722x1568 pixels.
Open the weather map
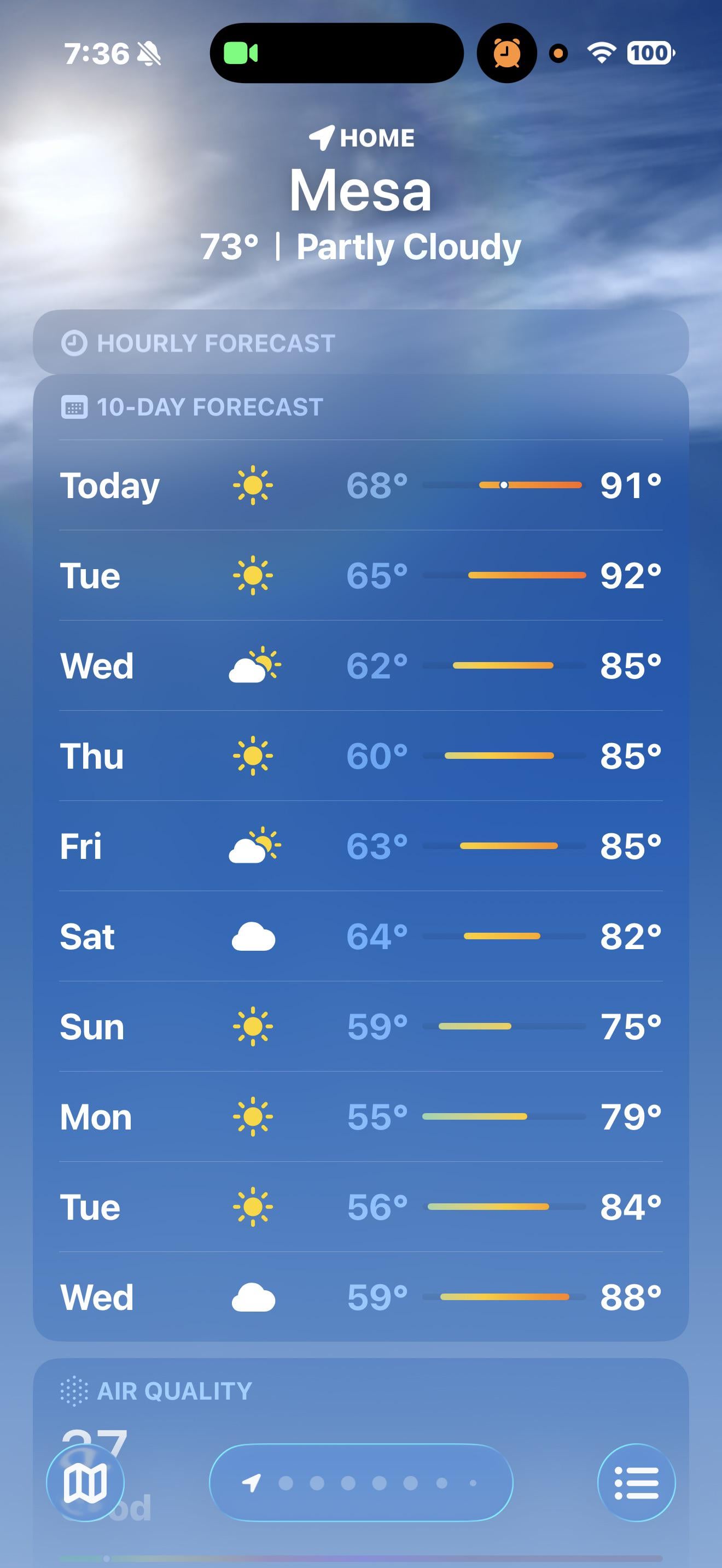point(85,1483)
